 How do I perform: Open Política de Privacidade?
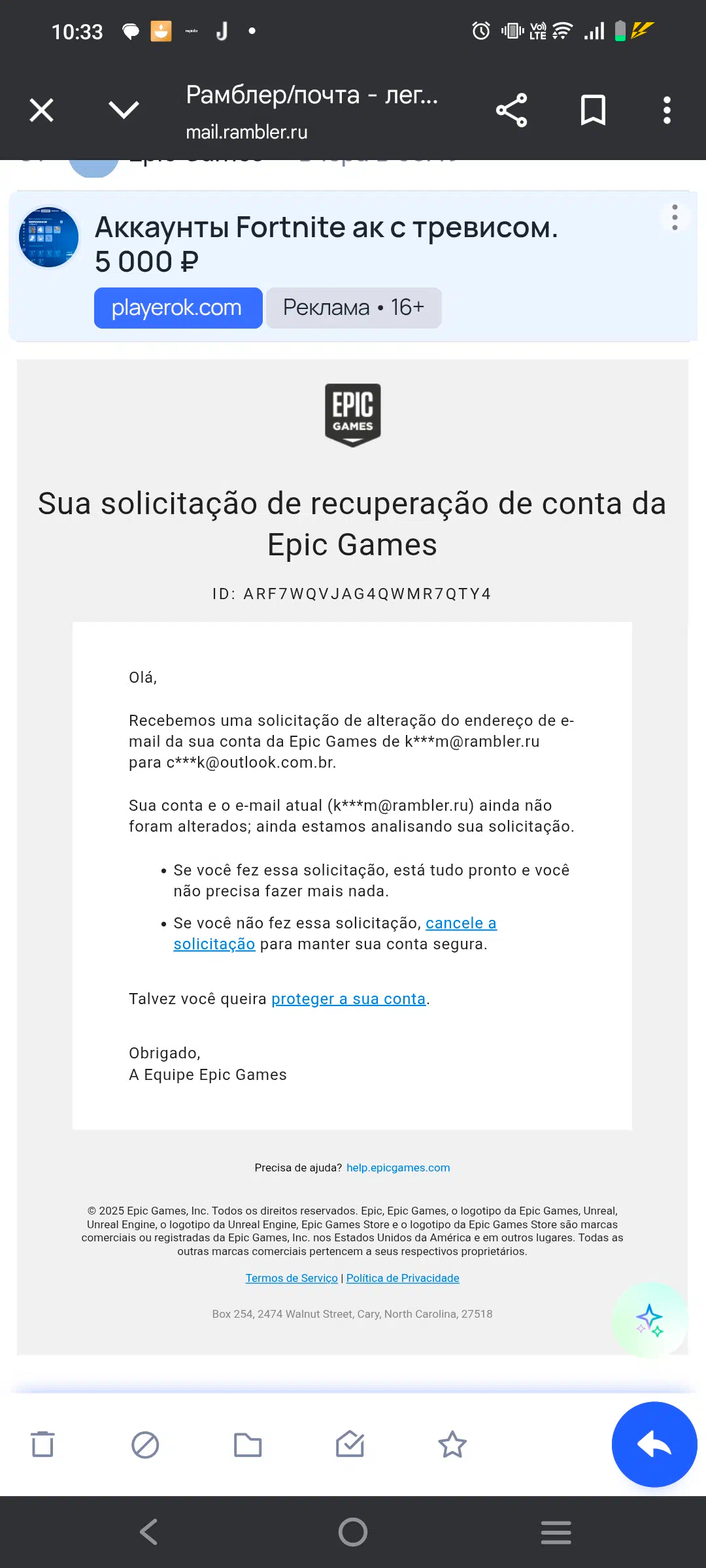tap(403, 1278)
